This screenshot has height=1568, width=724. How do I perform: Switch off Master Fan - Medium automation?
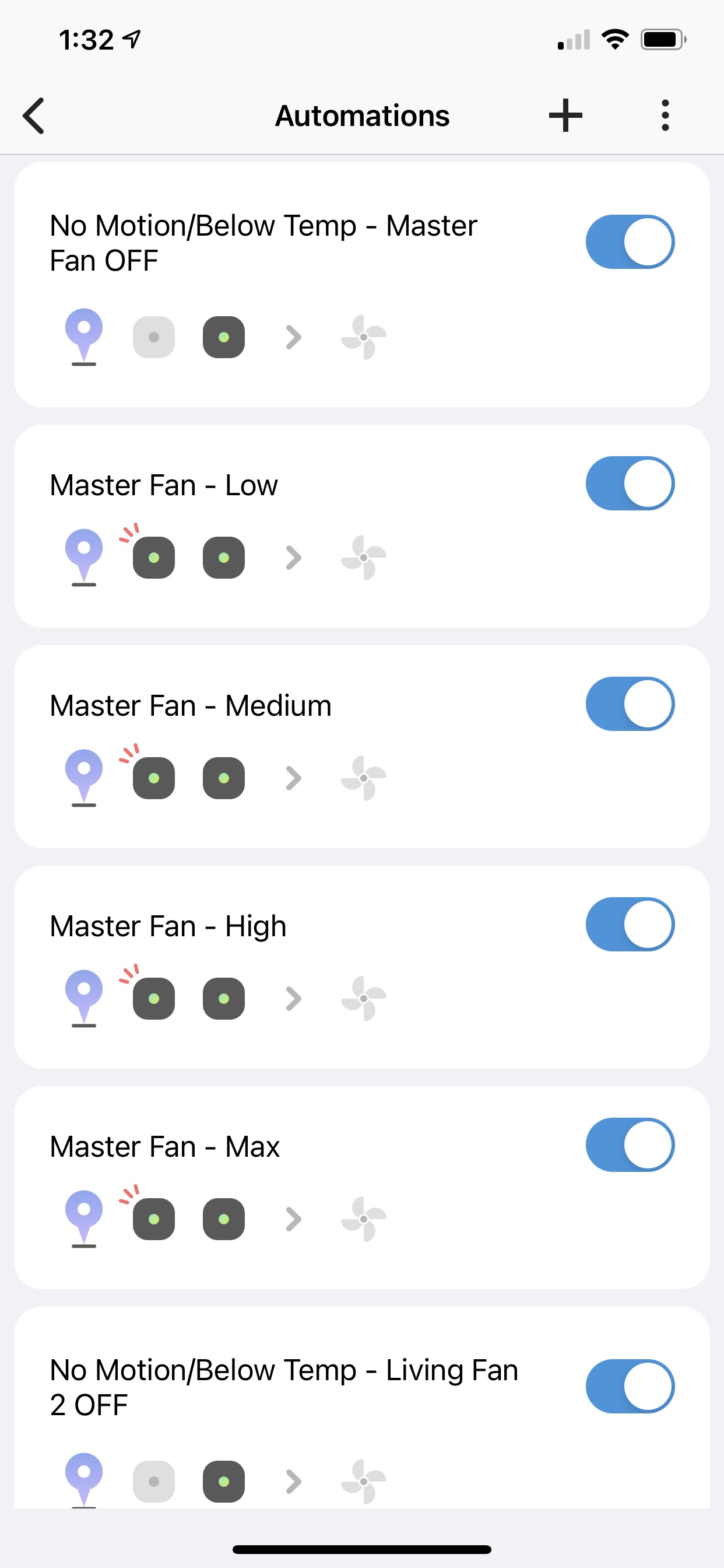click(630, 703)
